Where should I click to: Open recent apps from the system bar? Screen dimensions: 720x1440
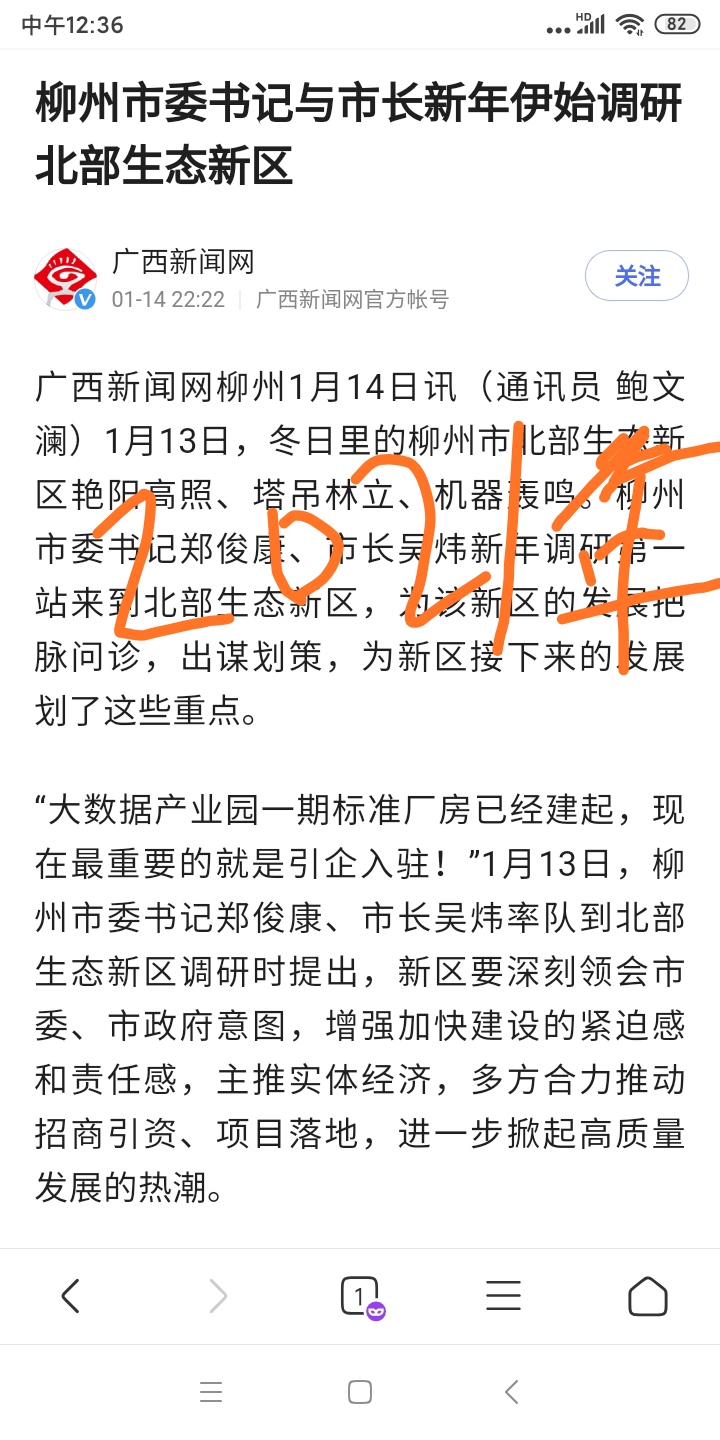(211, 1392)
